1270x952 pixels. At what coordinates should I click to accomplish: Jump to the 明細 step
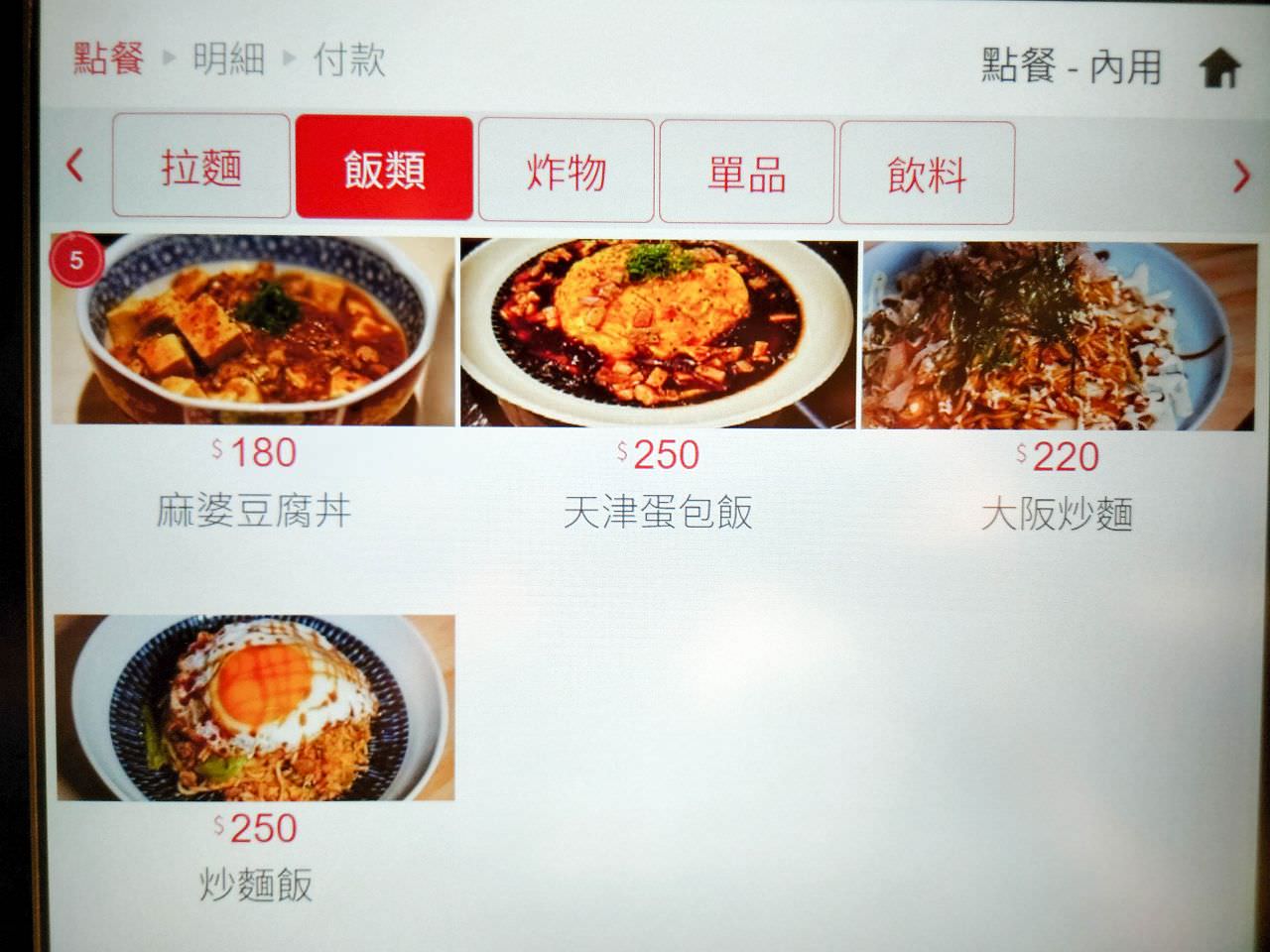tap(228, 59)
